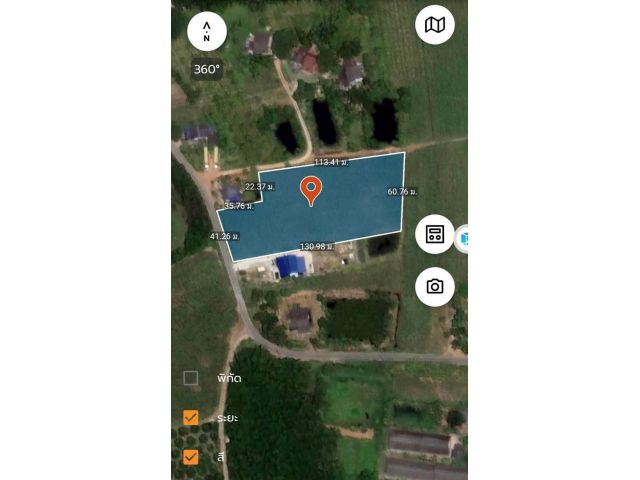Tap the orange location pin on the parcel
640x480 pixels.
311,189
